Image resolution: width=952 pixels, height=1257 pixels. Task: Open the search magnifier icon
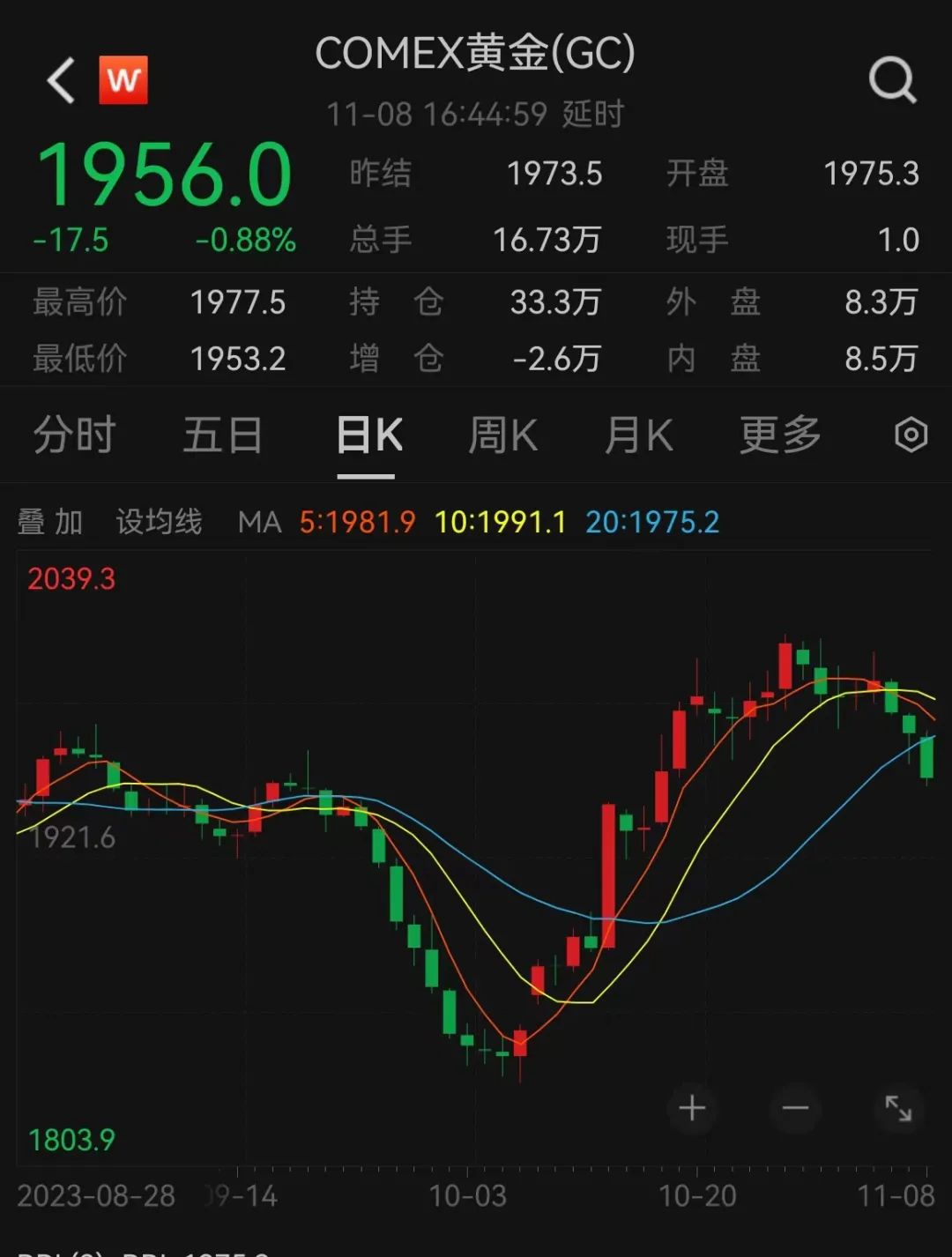[x=893, y=80]
